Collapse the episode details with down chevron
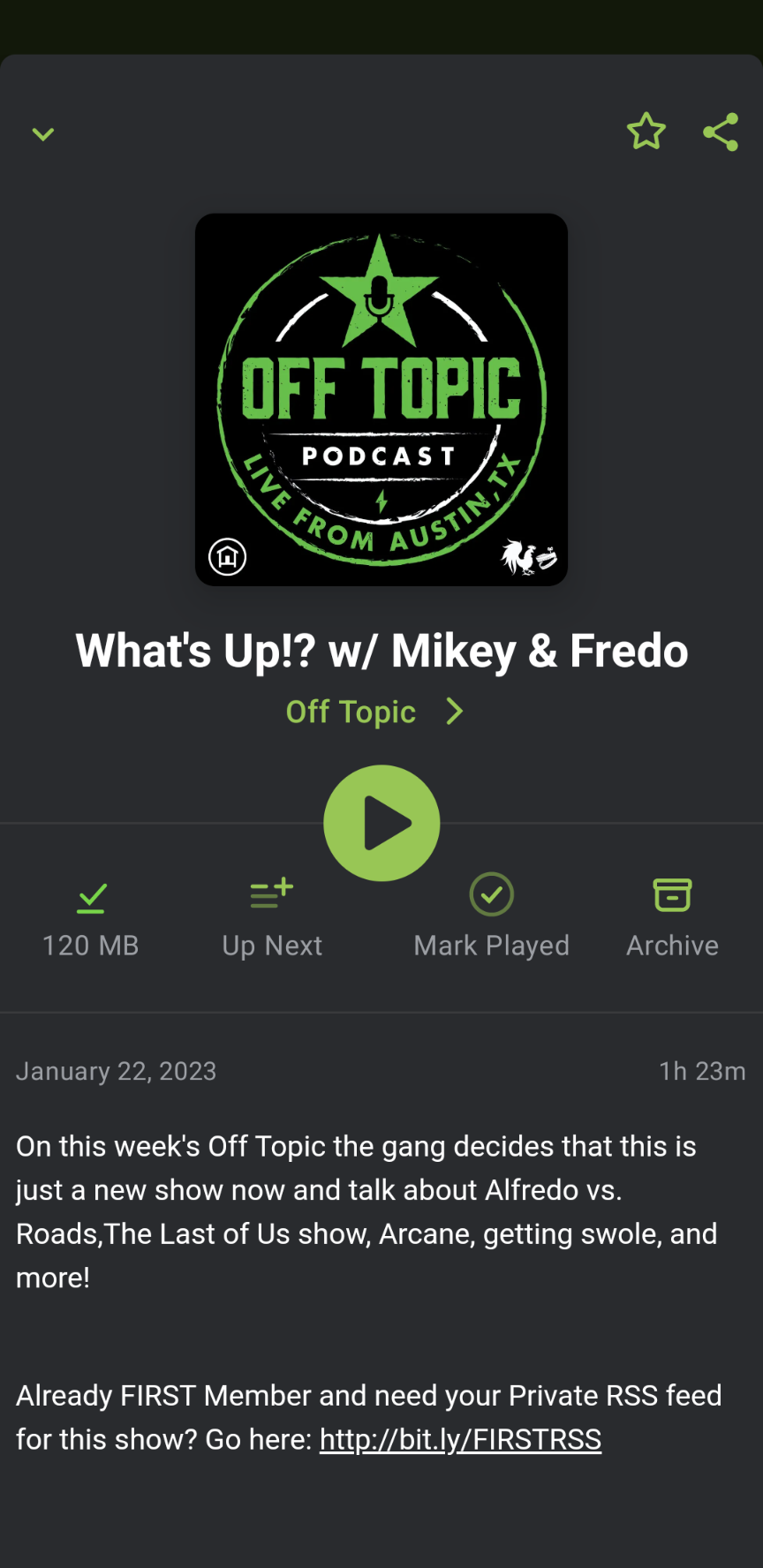This screenshot has width=763, height=1568. click(43, 134)
